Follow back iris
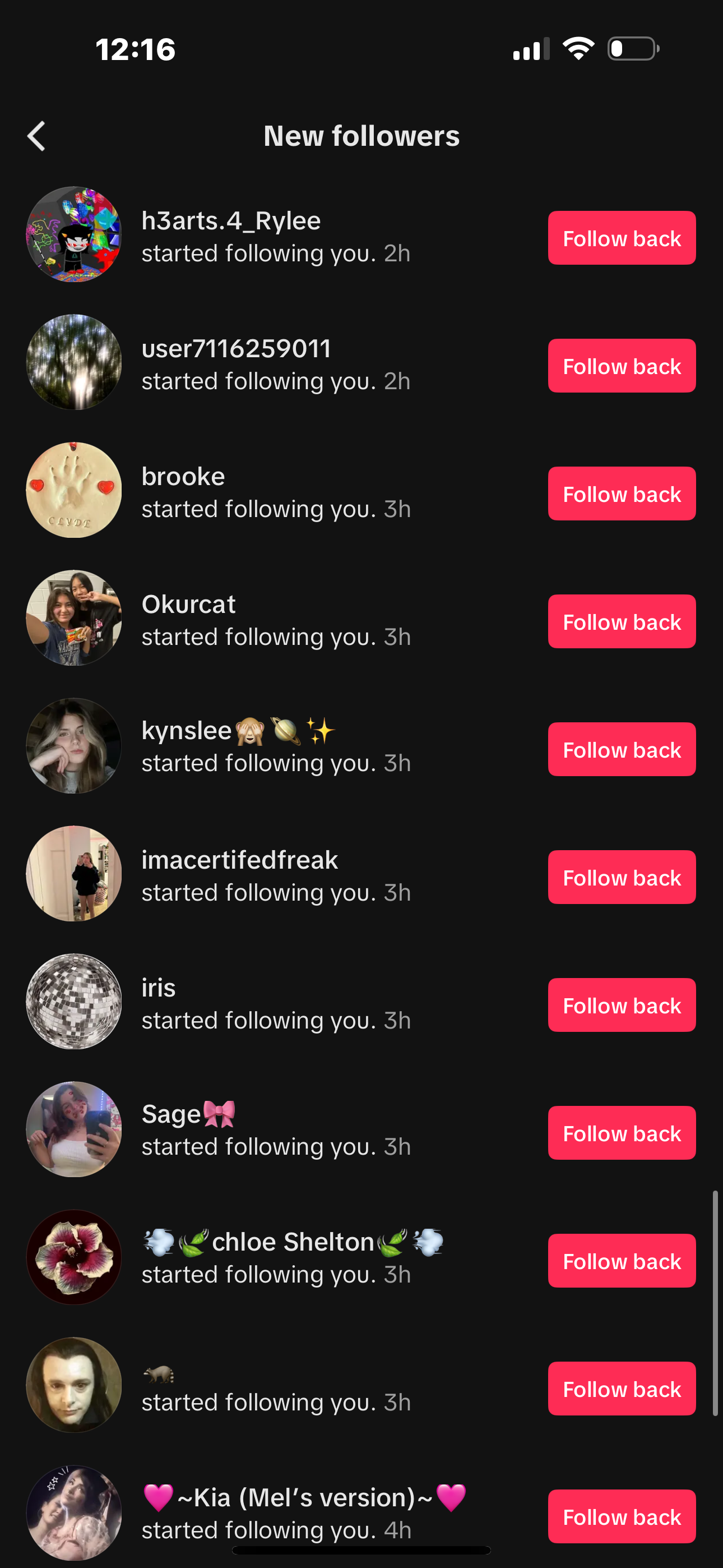This screenshot has width=723, height=1568. (x=622, y=1005)
